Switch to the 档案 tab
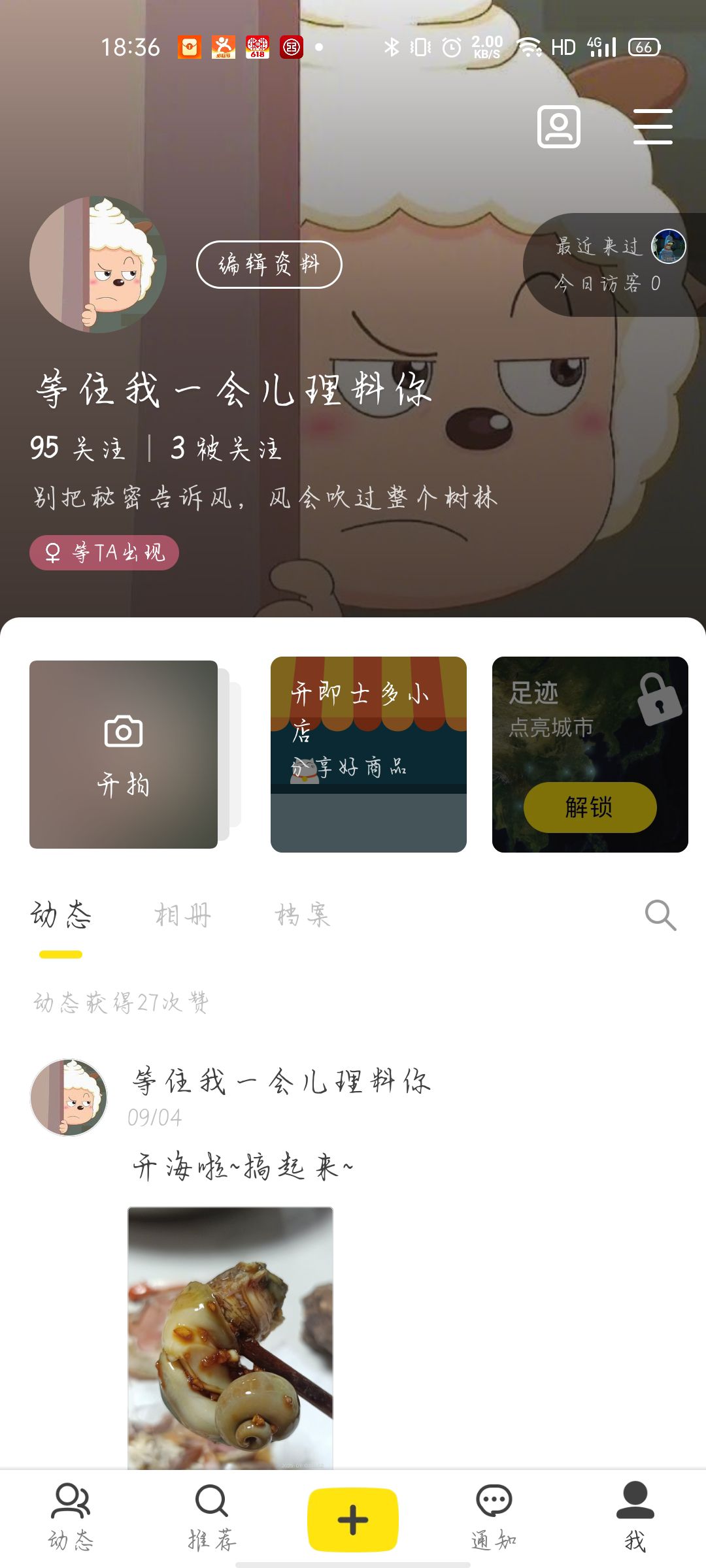Screen dimensions: 706x1568 click(x=303, y=915)
